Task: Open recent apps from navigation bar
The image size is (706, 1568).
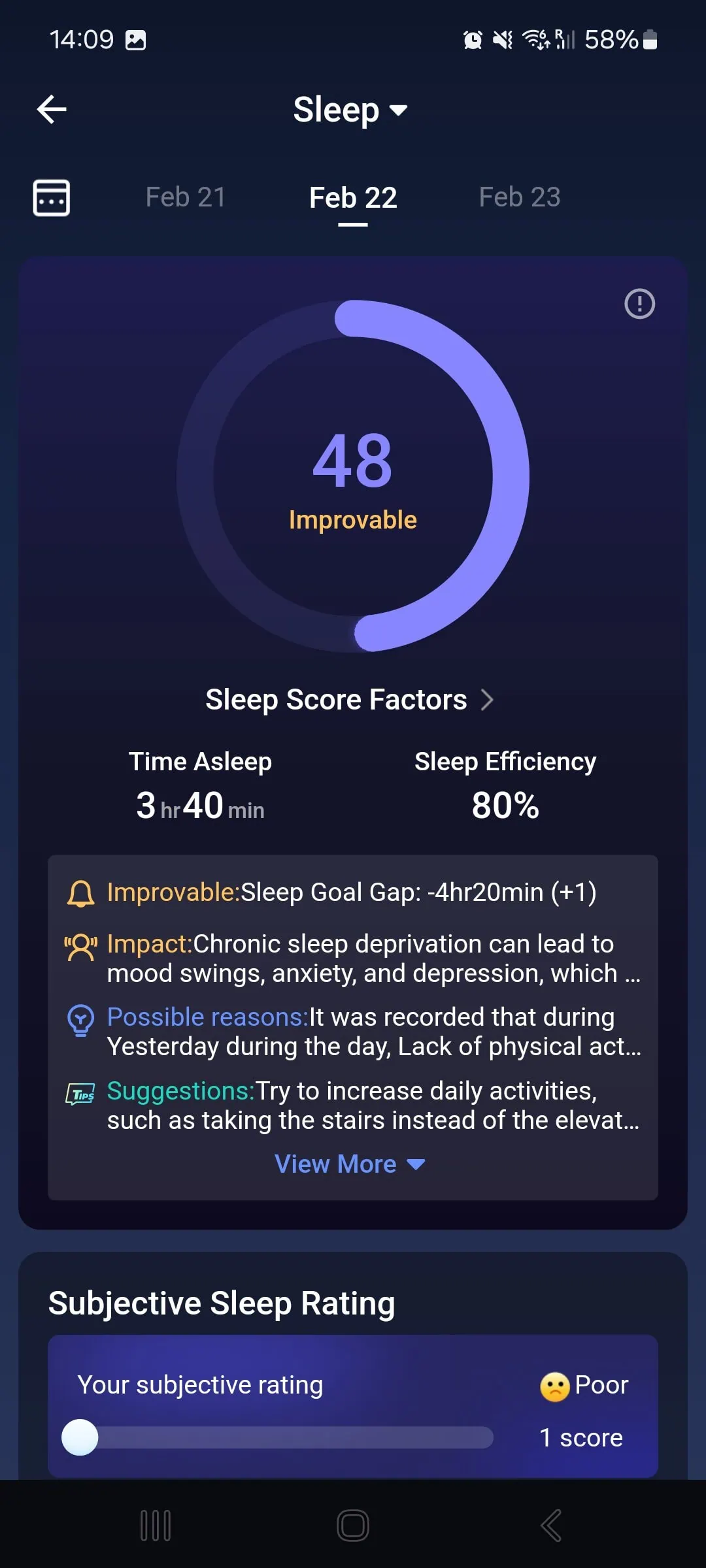Action: [x=156, y=1526]
